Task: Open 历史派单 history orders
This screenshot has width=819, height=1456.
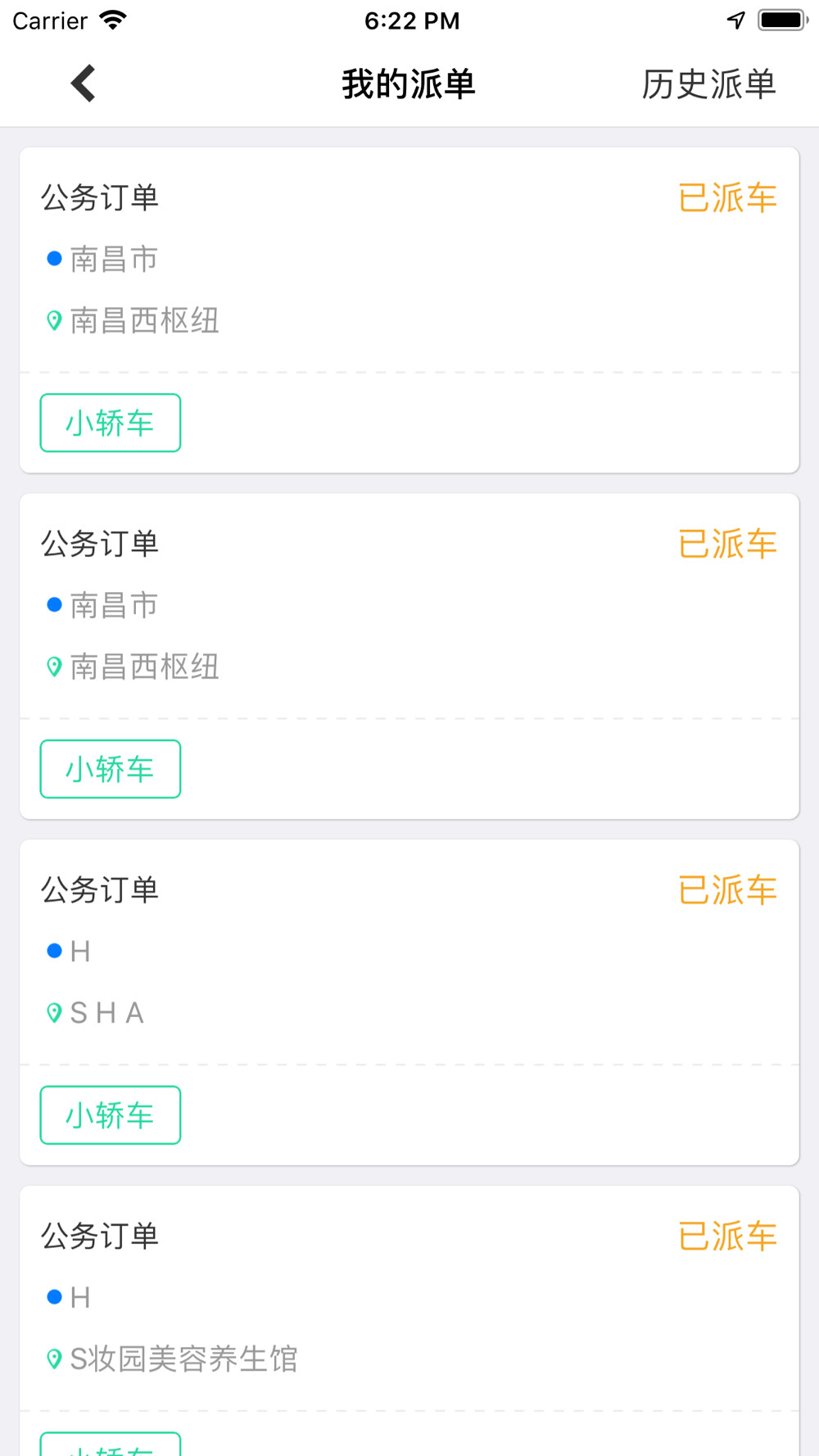Action: [x=708, y=84]
